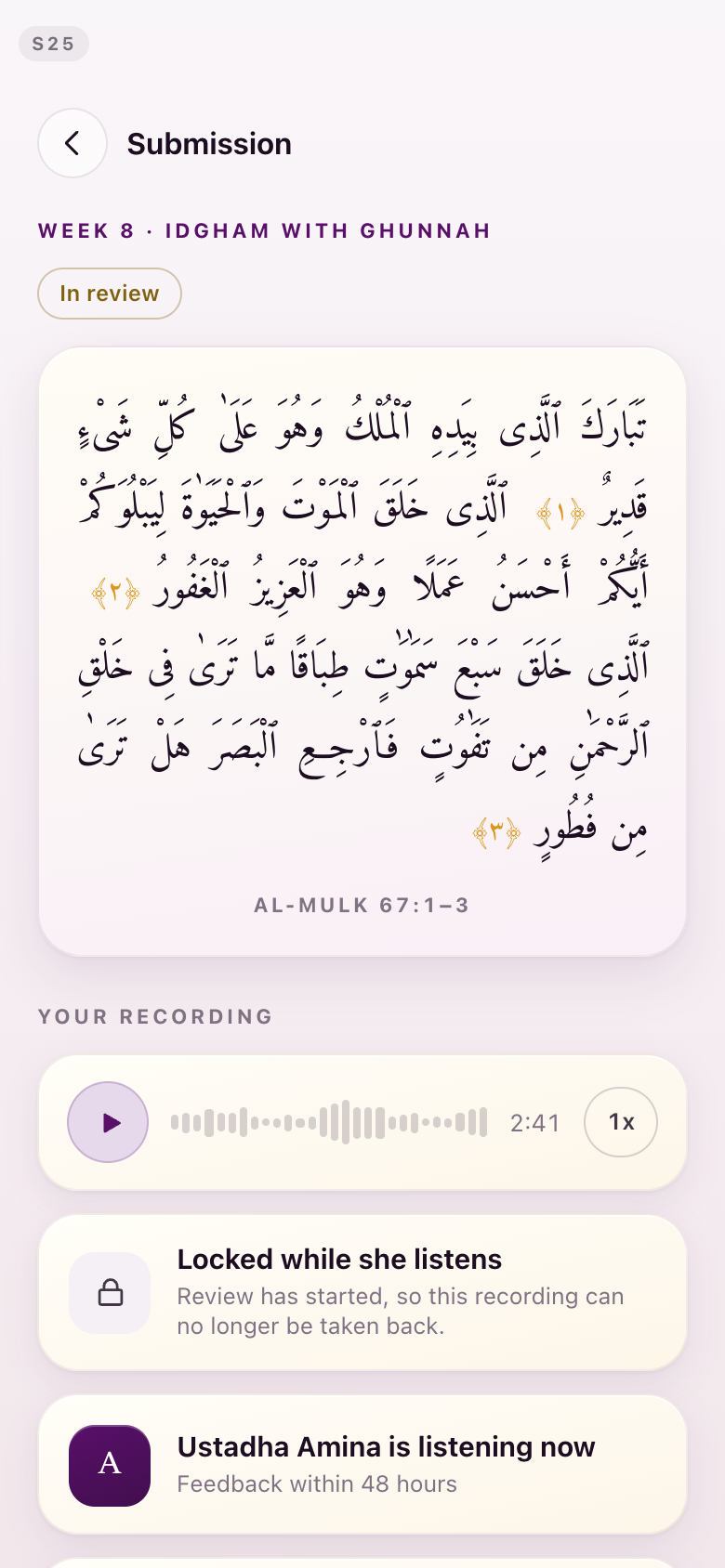725x1568 pixels.
Task: Play your recording
Action: (108, 1122)
